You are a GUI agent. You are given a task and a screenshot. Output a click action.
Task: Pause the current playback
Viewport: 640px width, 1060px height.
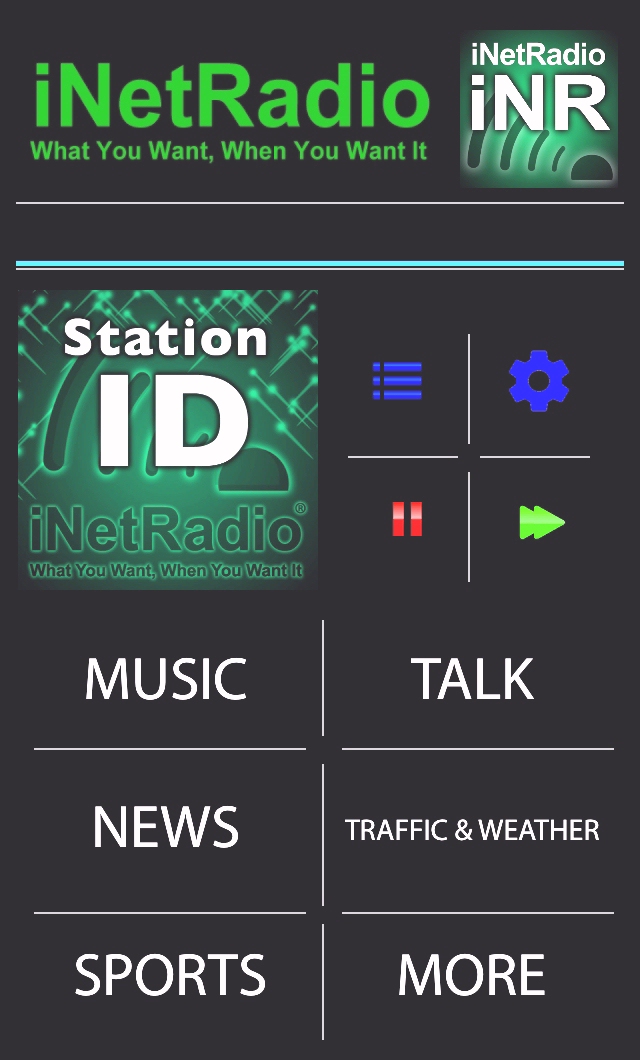click(x=407, y=520)
